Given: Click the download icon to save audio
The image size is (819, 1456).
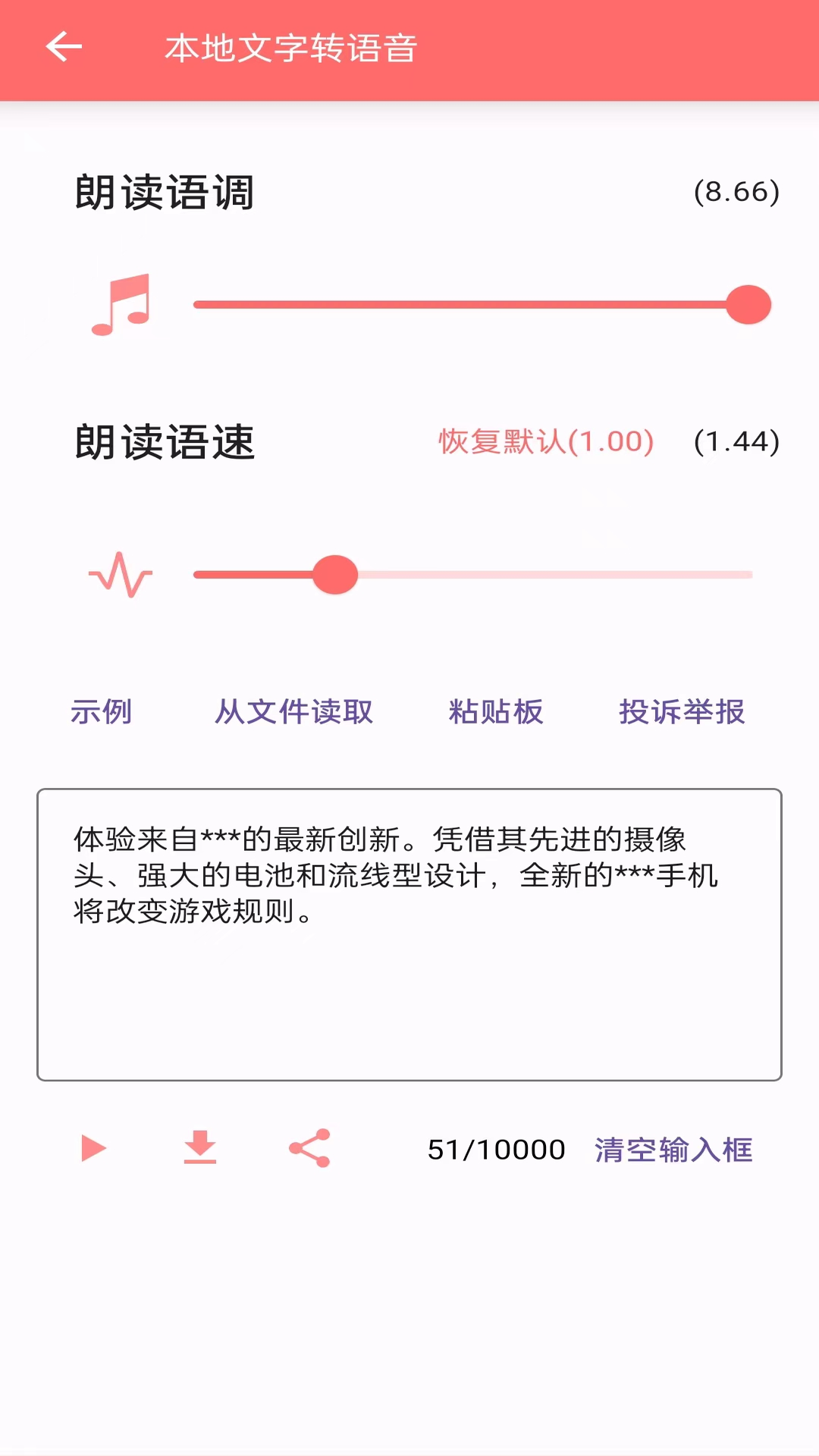Looking at the screenshot, I should click(x=200, y=1149).
